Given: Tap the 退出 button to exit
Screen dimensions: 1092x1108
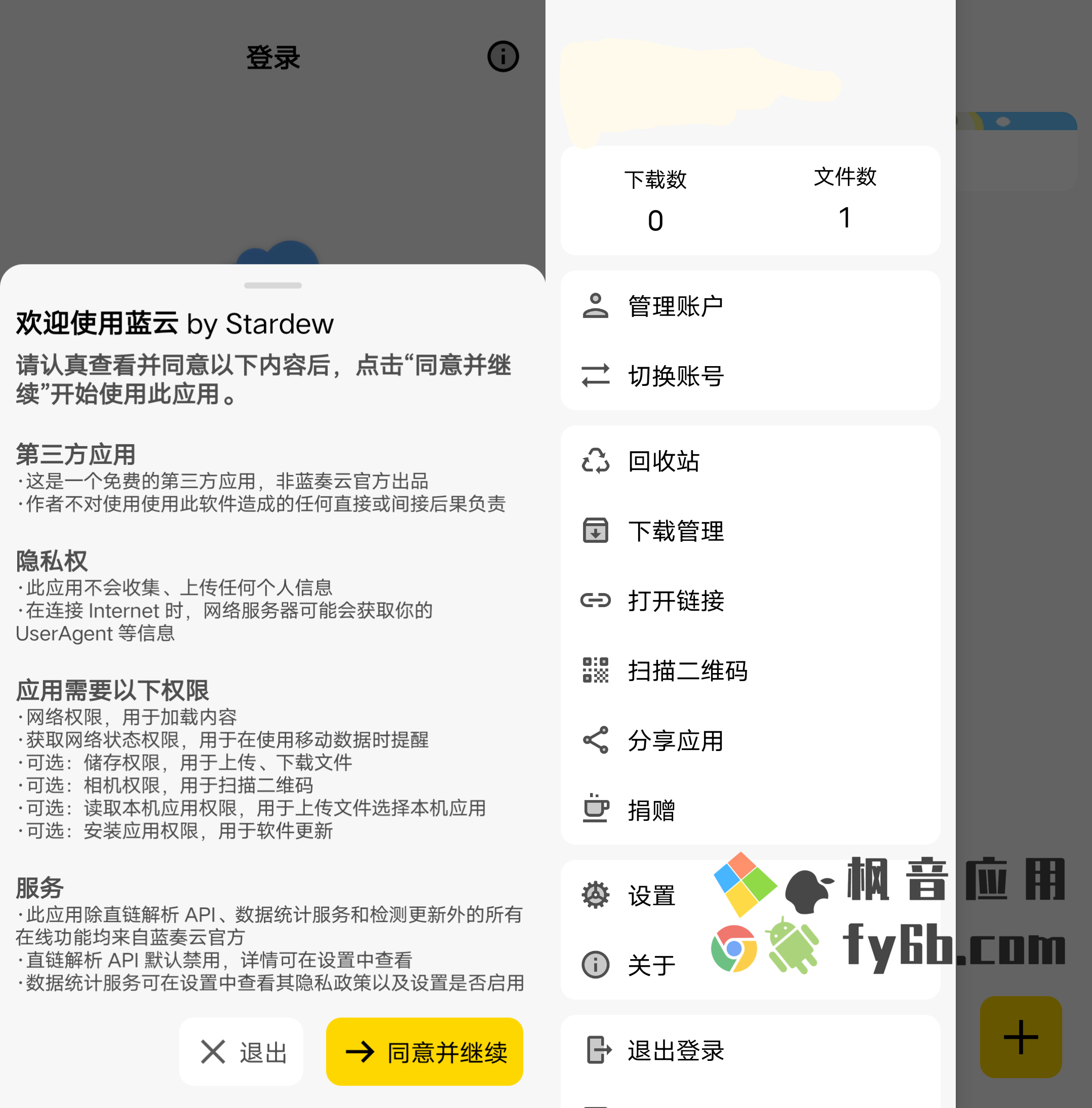Looking at the screenshot, I should [242, 1052].
